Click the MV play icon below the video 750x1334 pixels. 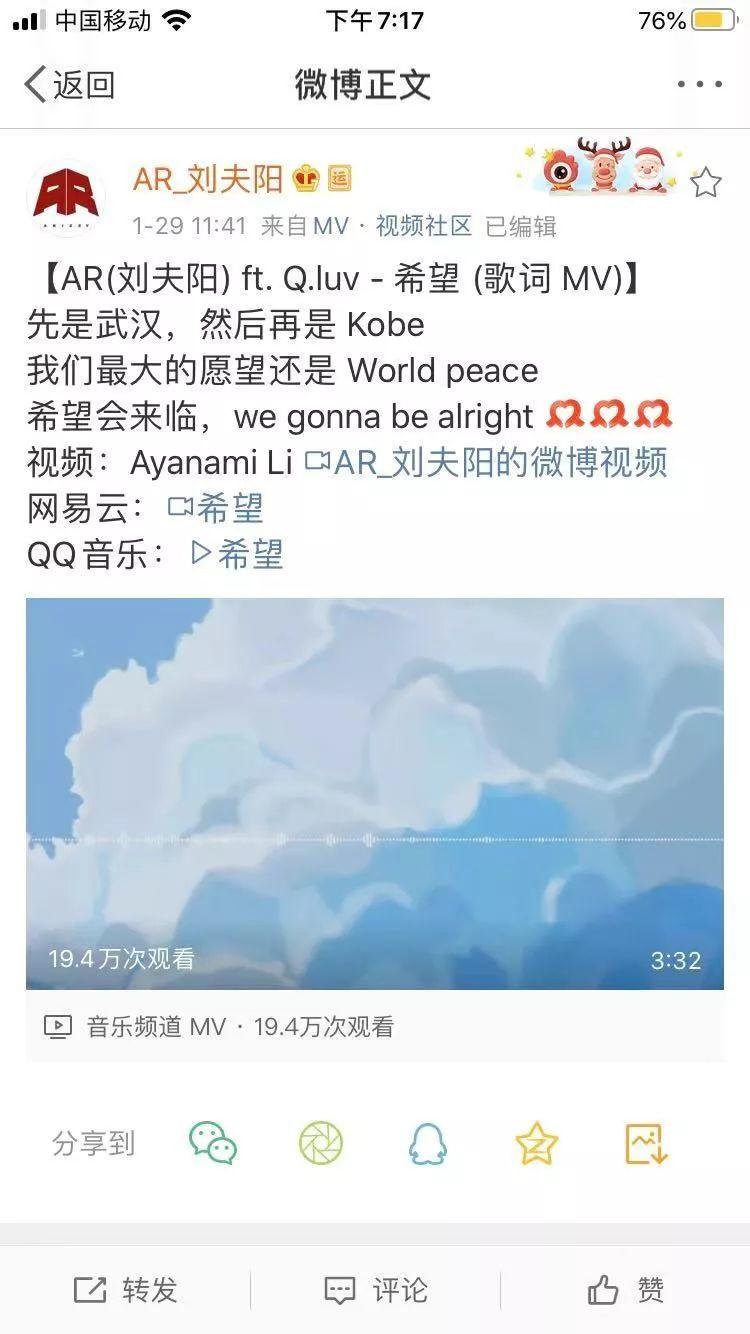coord(57,1026)
